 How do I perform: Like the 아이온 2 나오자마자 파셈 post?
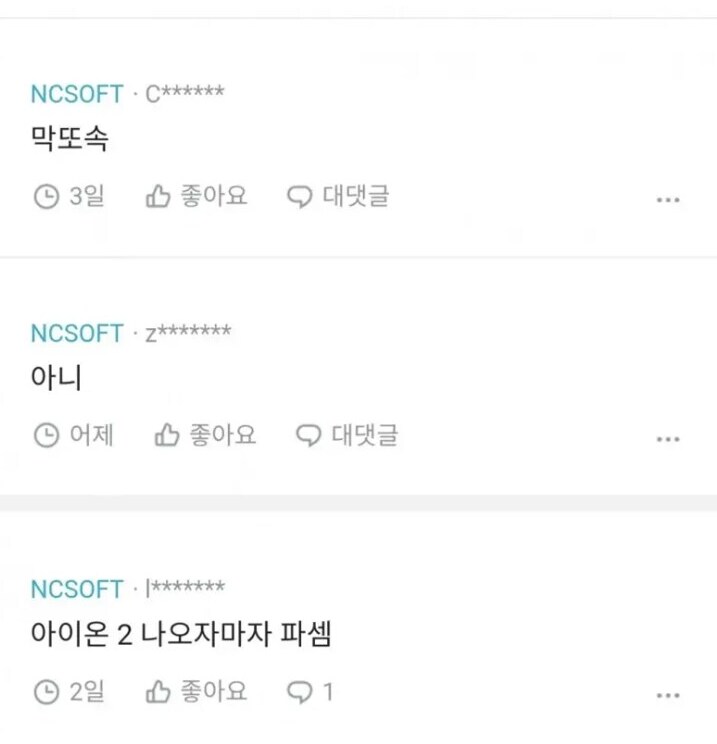pos(196,691)
